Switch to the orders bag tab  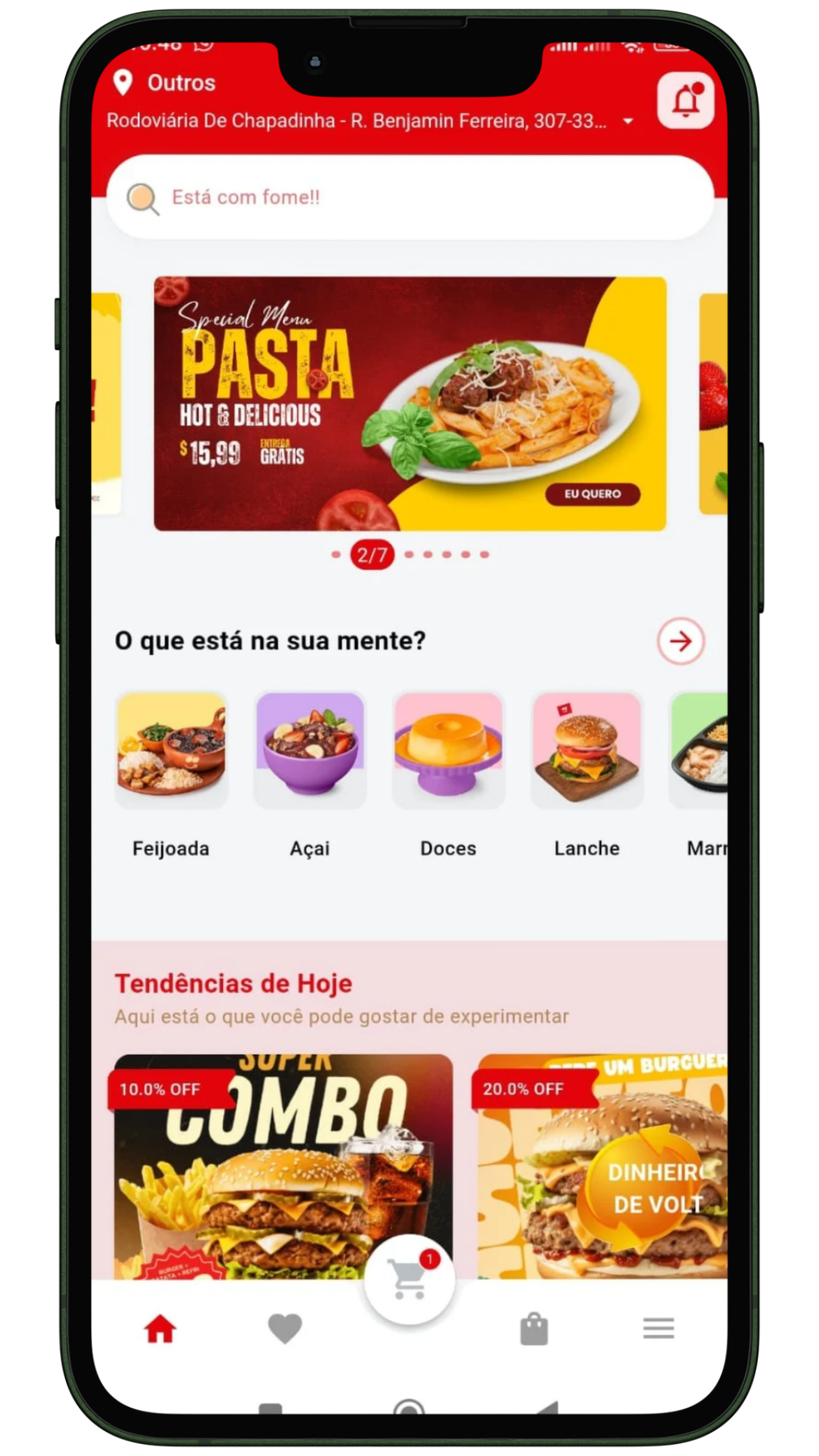[534, 1329]
